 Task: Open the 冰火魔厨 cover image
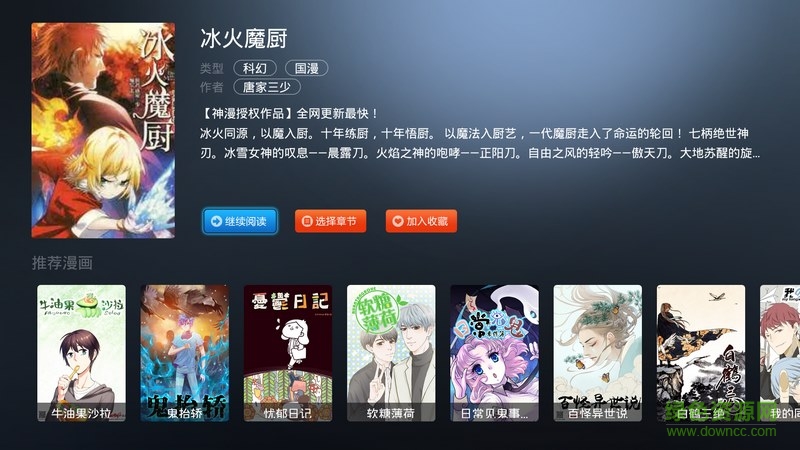[x=103, y=130]
